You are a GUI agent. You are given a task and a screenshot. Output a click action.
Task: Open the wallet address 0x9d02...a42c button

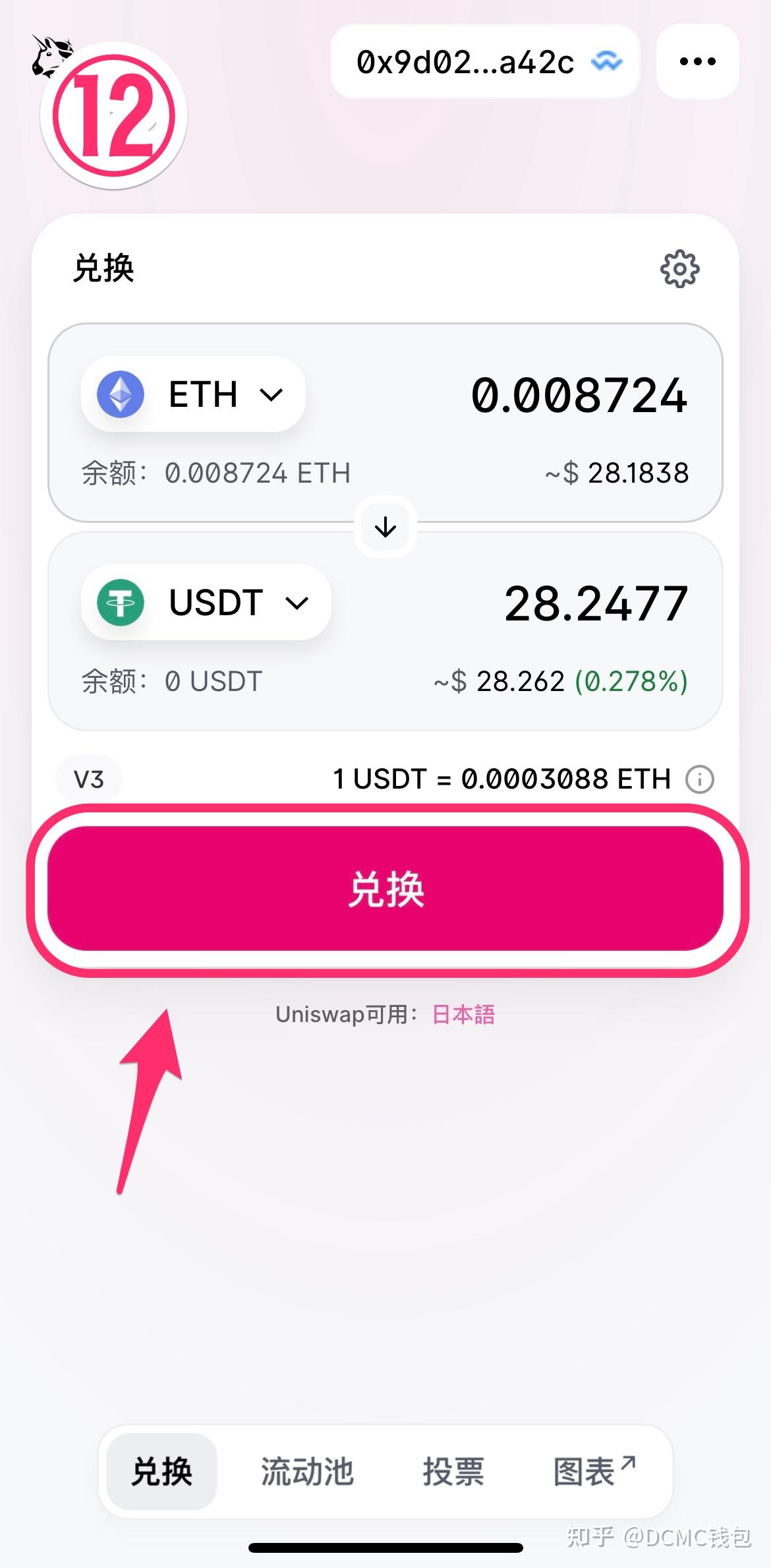(x=485, y=62)
